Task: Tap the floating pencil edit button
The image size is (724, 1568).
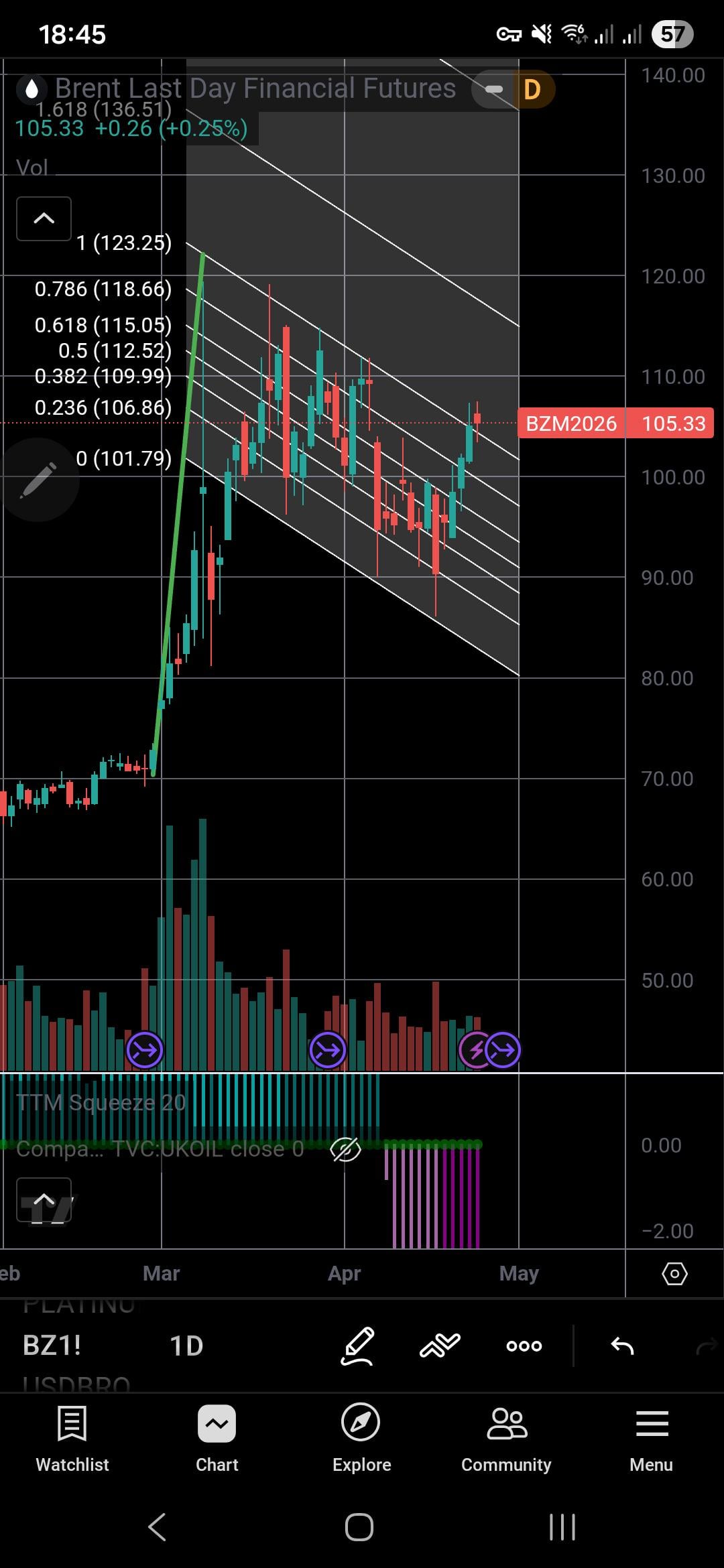Action: click(38, 480)
